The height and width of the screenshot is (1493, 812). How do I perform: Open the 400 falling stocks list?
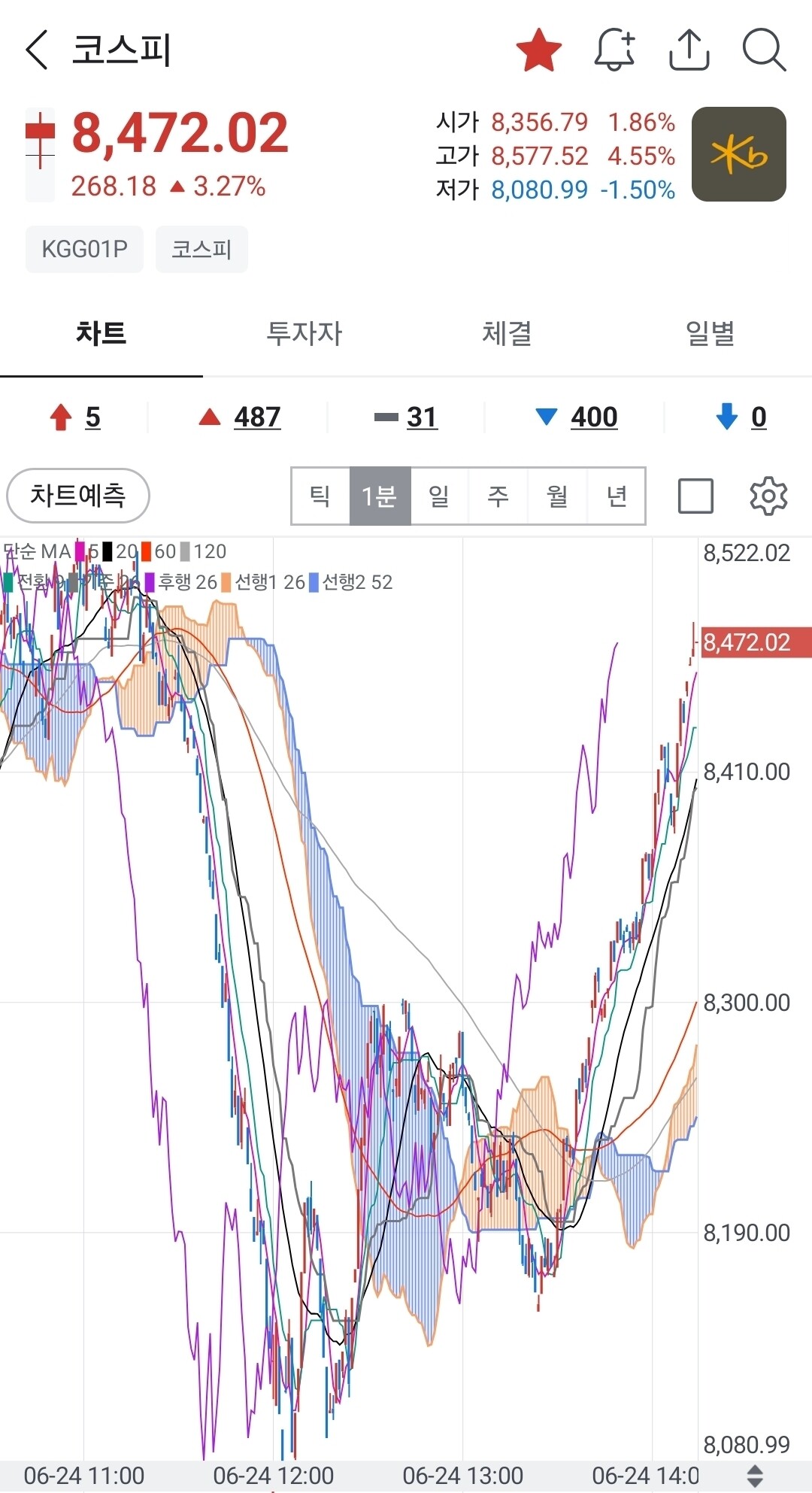pos(577,417)
